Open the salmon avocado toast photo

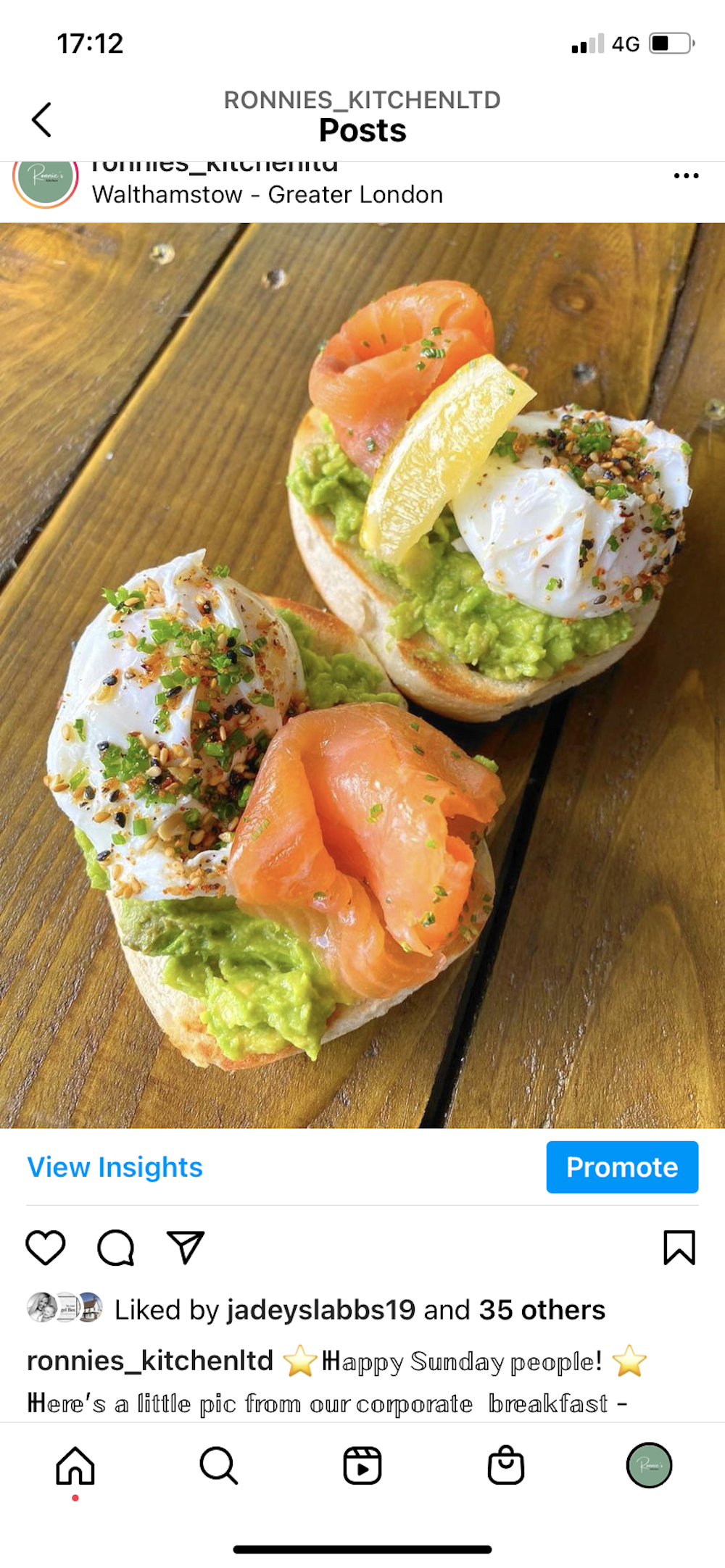coord(362,674)
